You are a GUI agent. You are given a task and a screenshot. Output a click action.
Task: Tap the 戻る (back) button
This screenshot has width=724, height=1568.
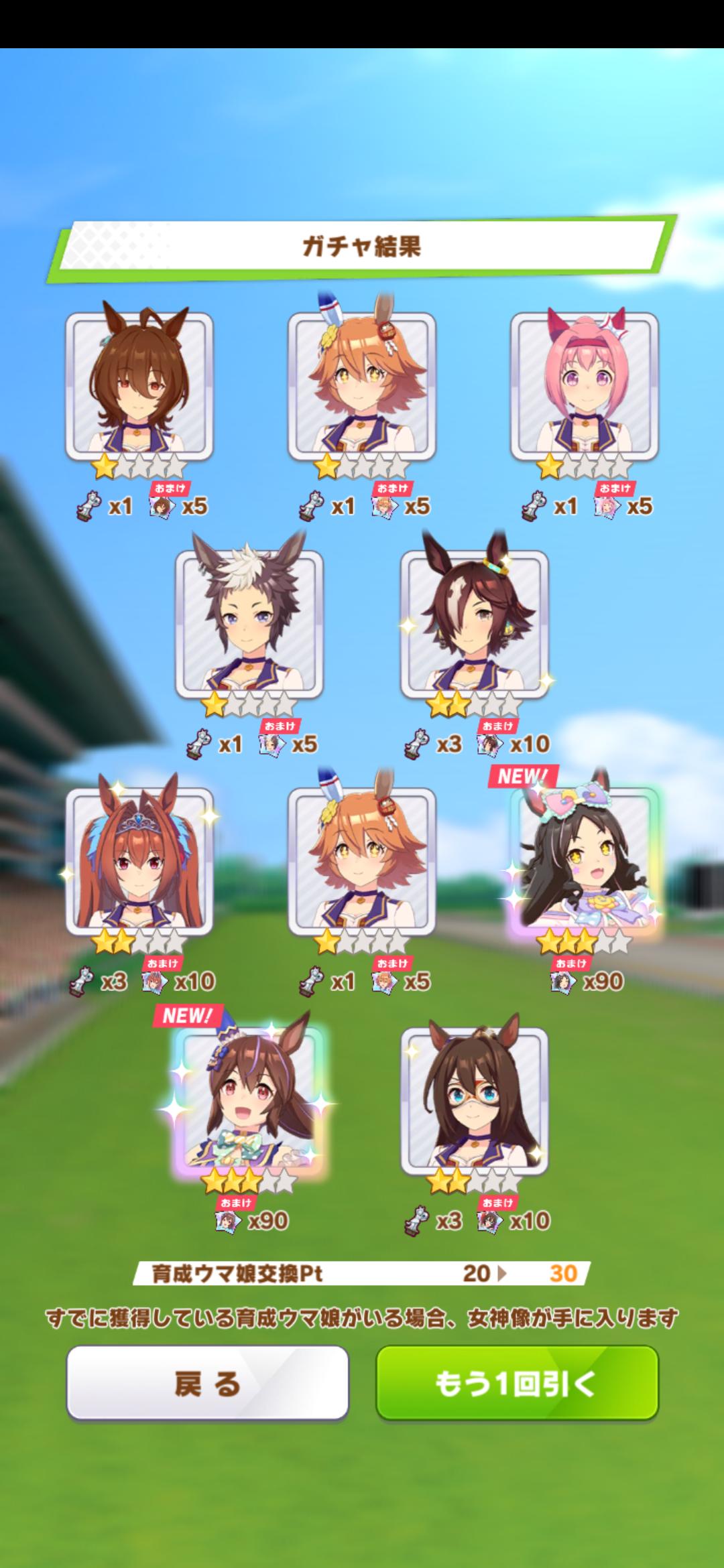207,1382
